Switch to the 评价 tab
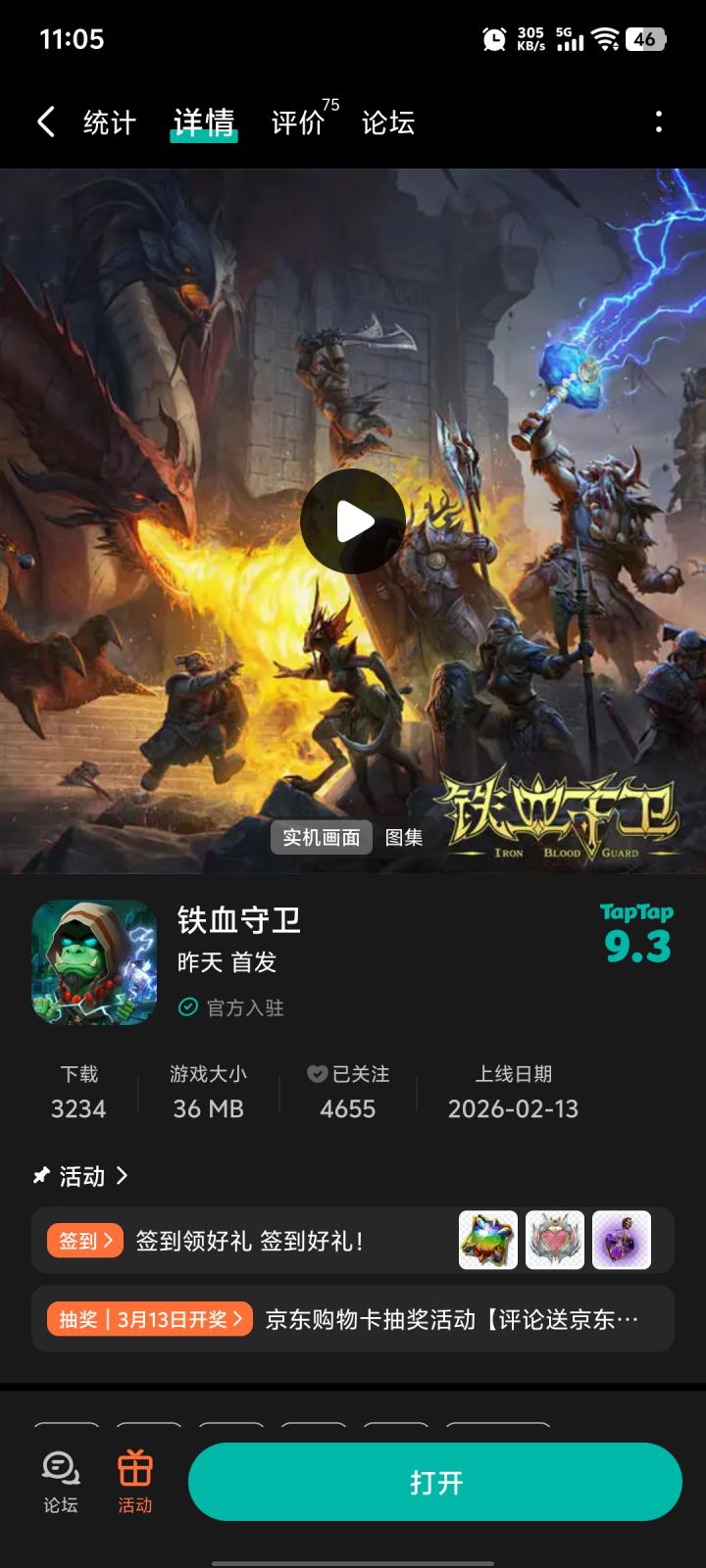The width and height of the screenshot is (706, 1568). coord(299,120)
